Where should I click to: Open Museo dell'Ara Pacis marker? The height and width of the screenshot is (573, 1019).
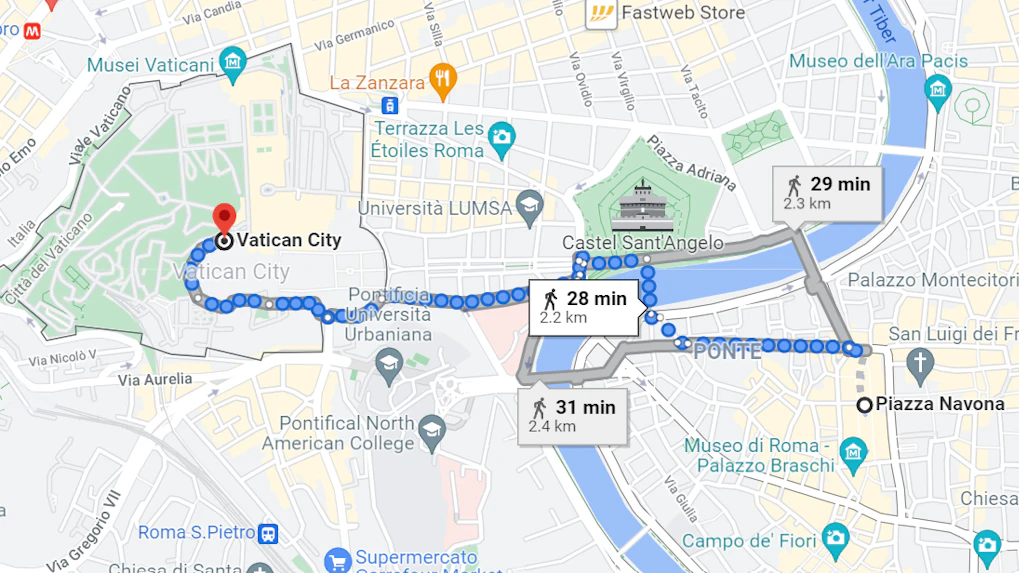(938, 92)
